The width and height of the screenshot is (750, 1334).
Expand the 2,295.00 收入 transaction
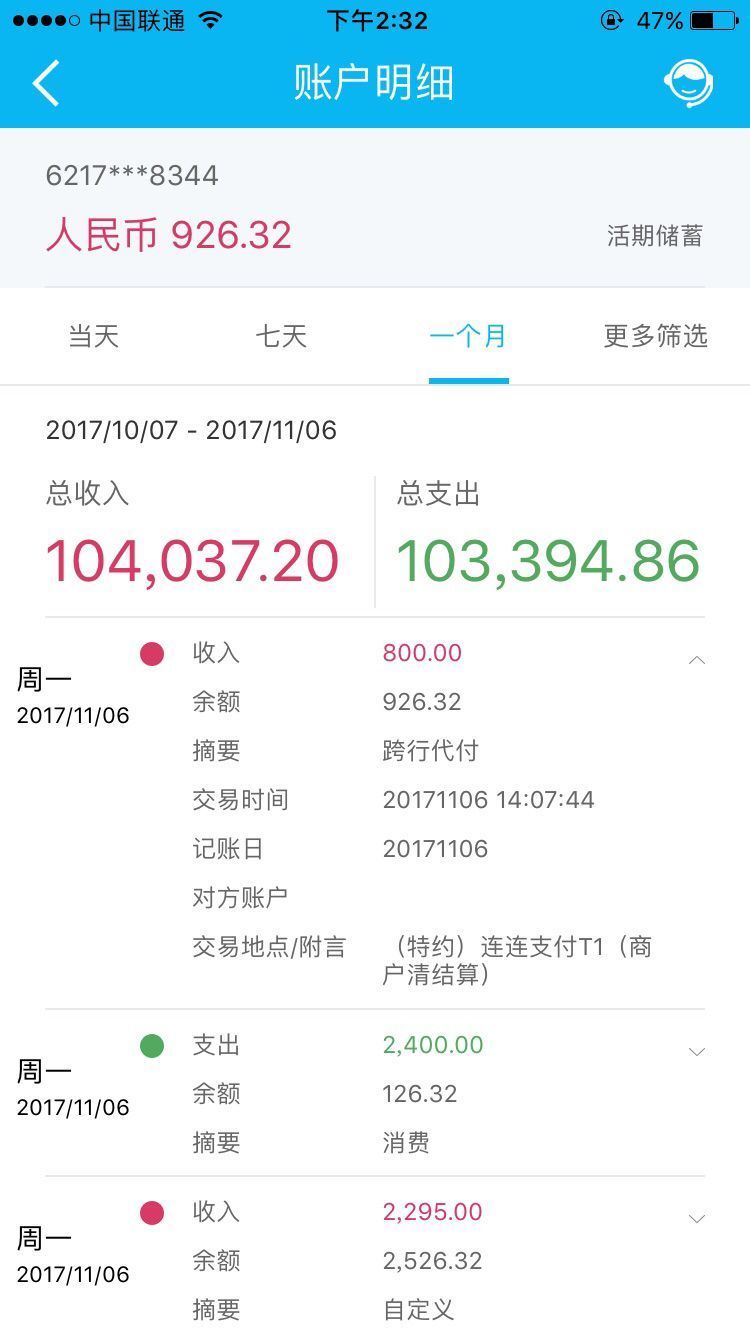pyautogui.click(x=697, y=1219)
